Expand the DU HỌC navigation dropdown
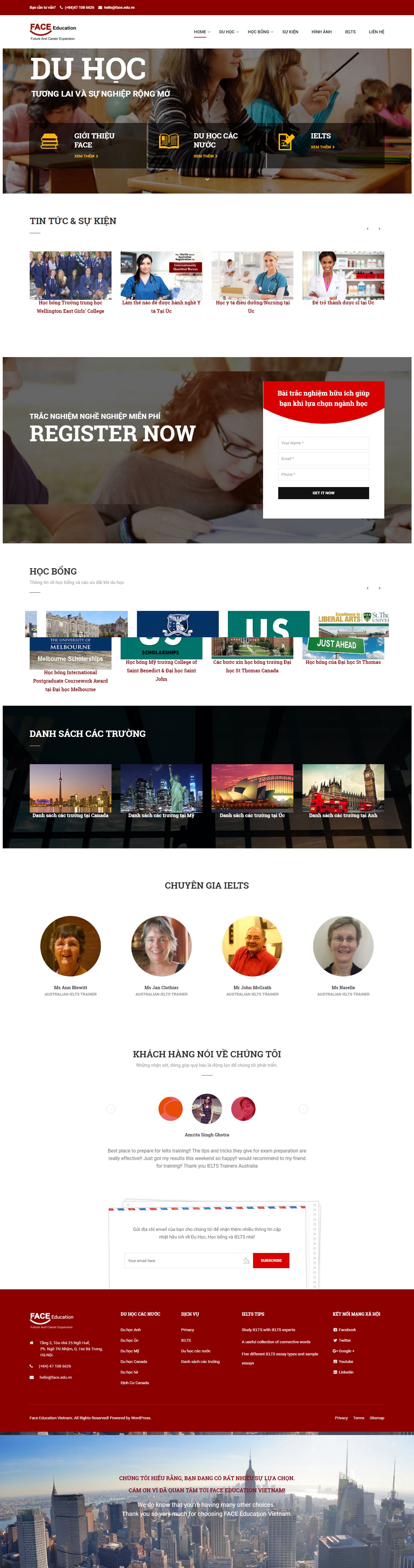Screen dimensions: 414x1568 [226, 32]
